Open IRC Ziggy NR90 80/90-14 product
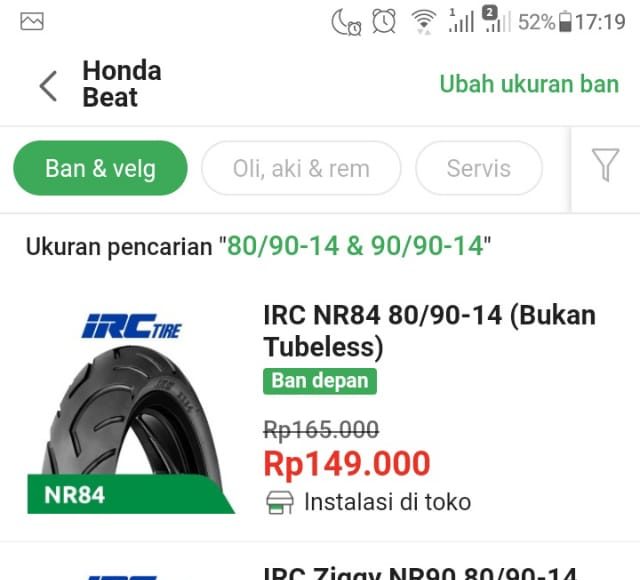 coord(419,572)
